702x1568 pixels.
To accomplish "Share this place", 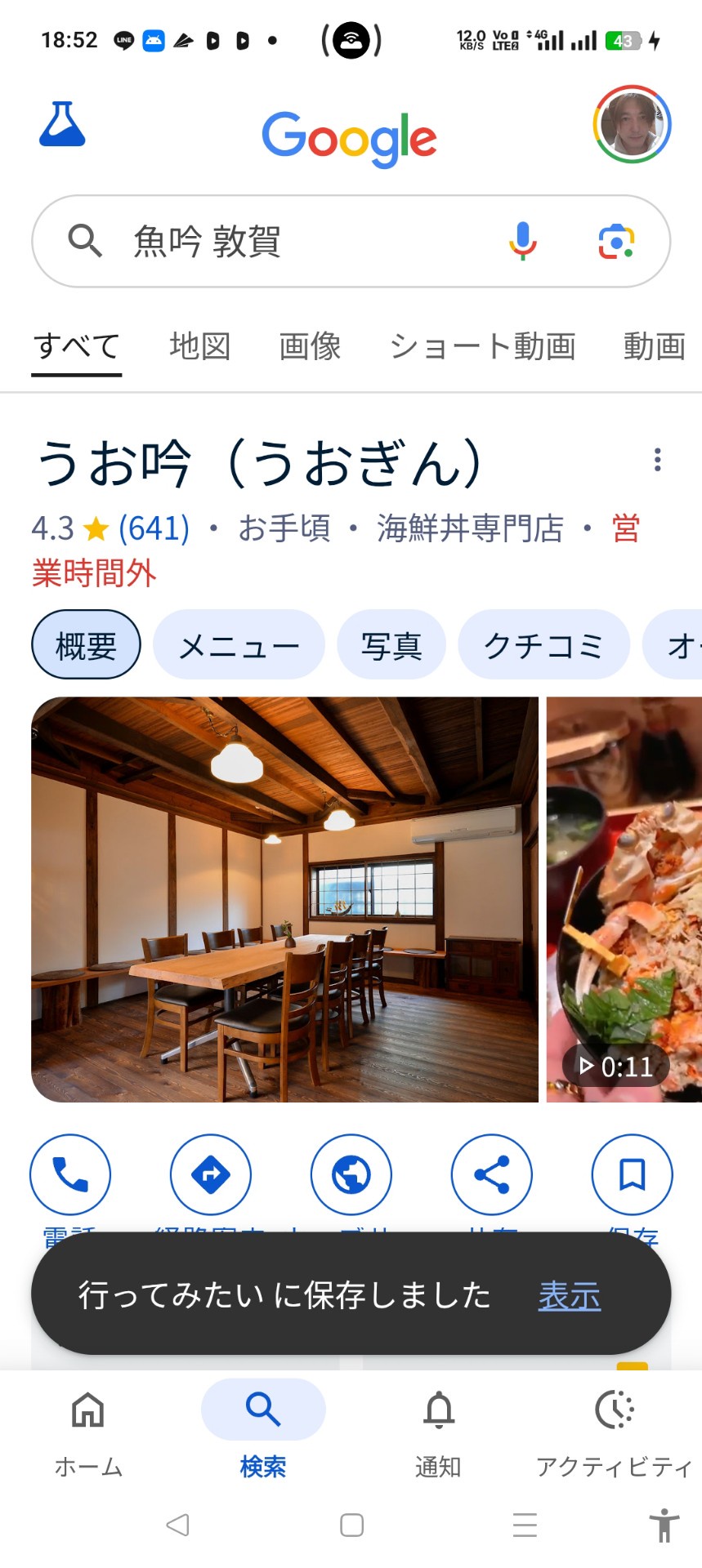I will click(x=492, y=1174).
